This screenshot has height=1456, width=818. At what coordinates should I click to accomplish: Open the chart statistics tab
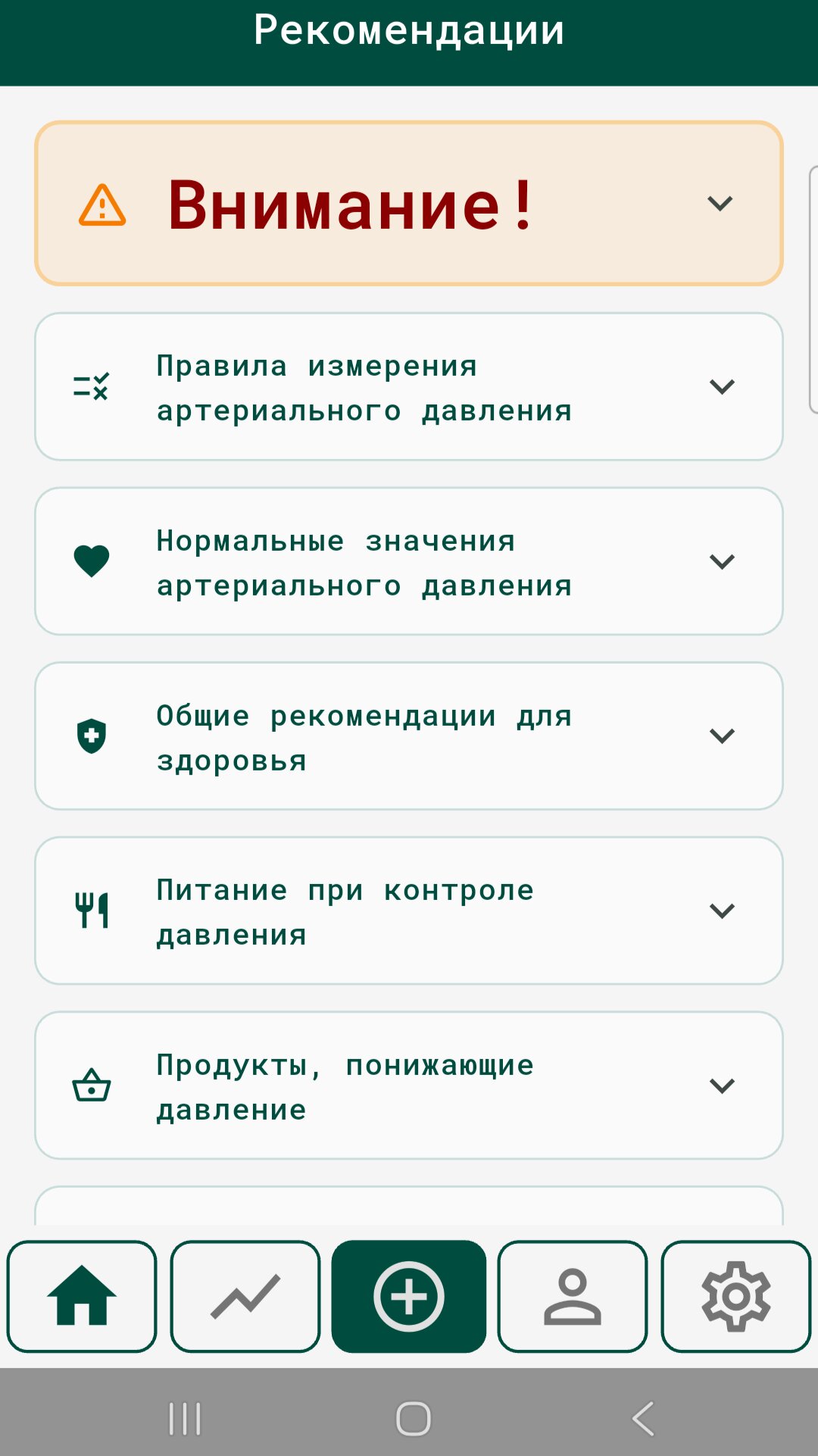click(x=245, y=1296)
